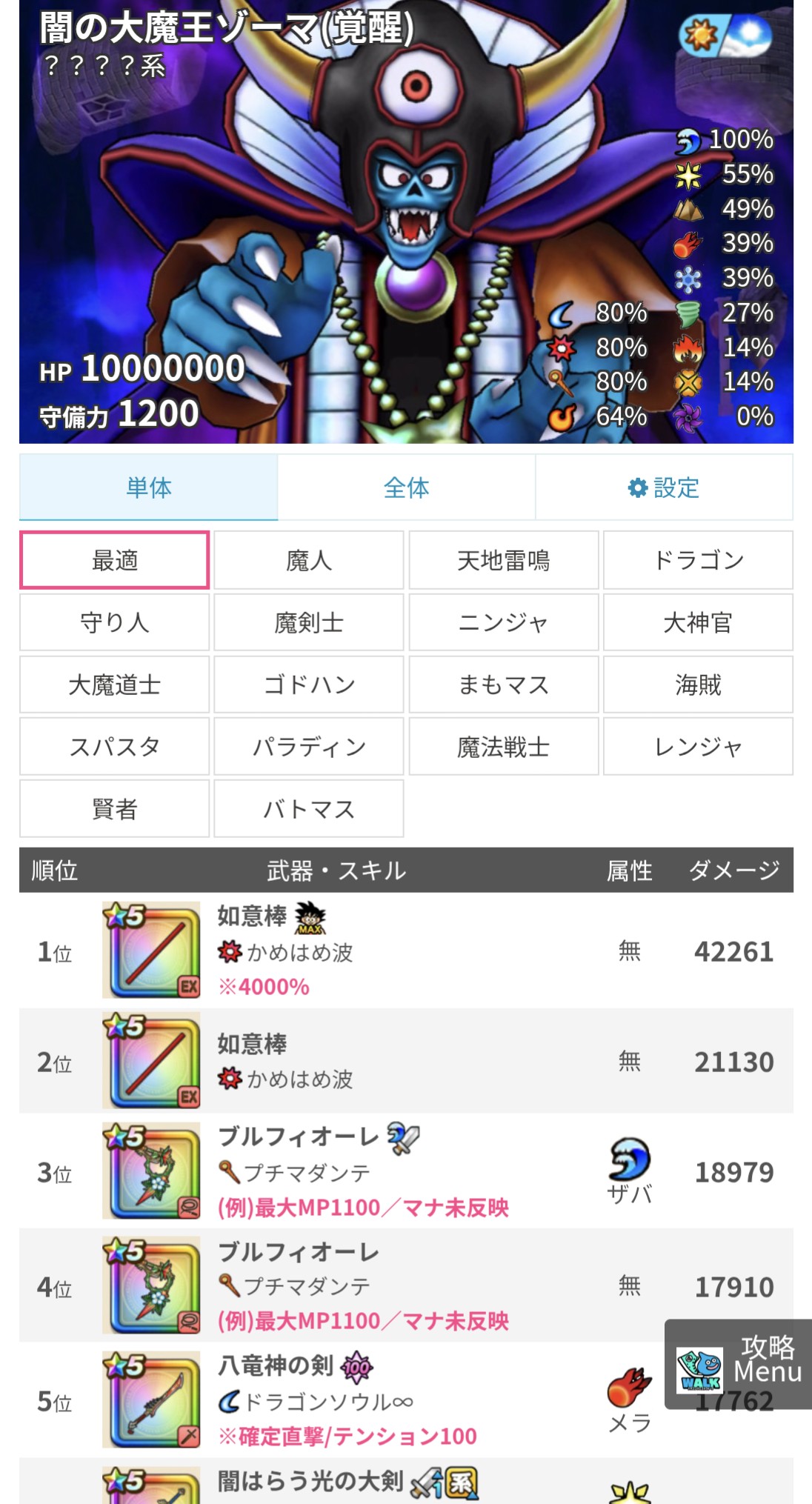812x1504 pixels.
Task: Select 大魔道士 filter
Action: point(115,685)
